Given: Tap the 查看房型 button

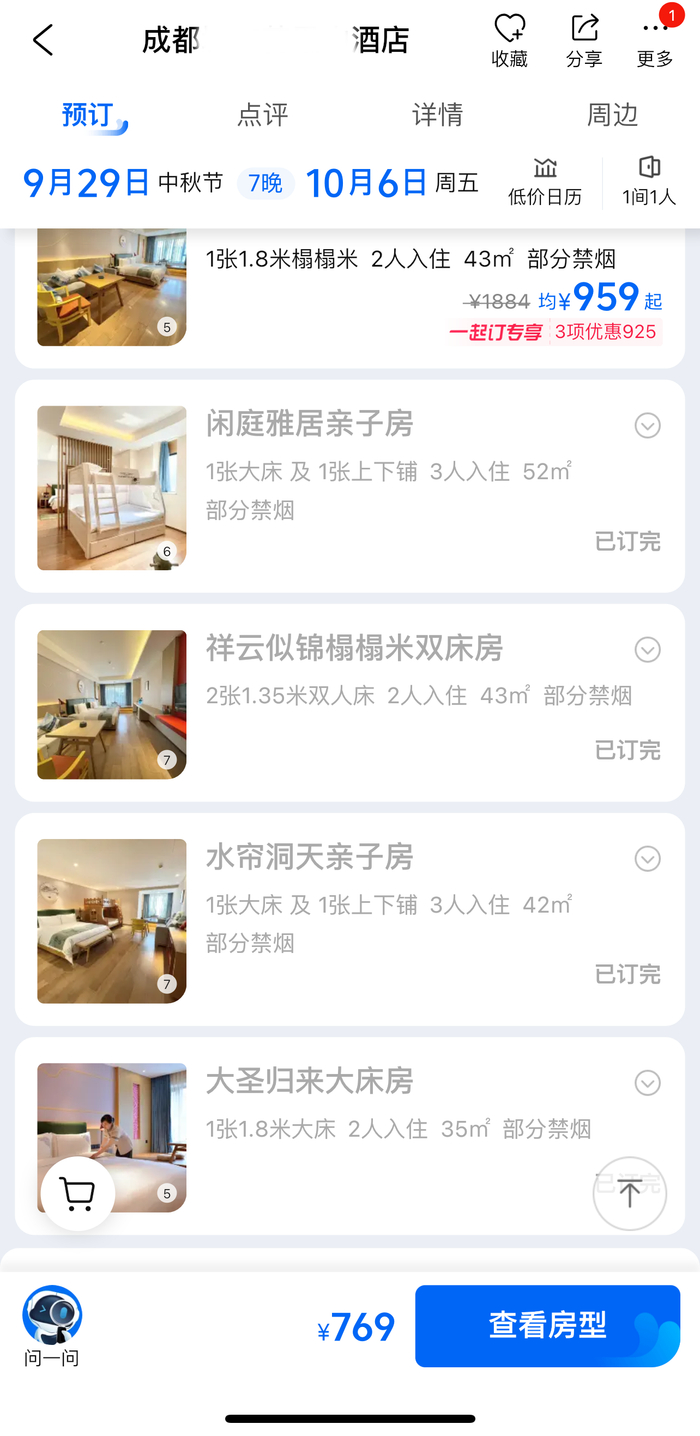Looking at the screenshot, I should click(547, 1326).
